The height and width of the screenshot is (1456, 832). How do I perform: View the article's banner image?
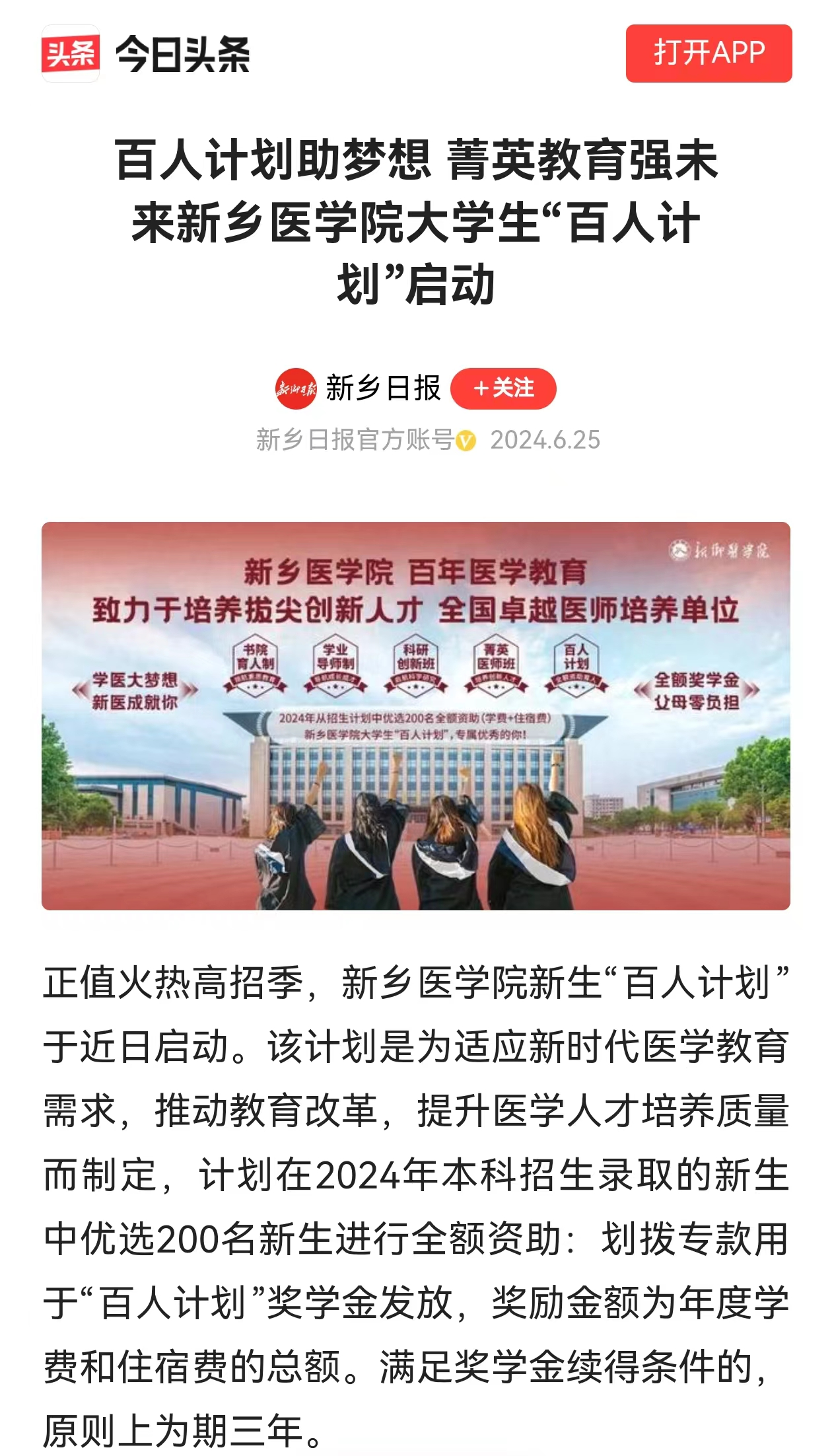[x=416, y=715]
